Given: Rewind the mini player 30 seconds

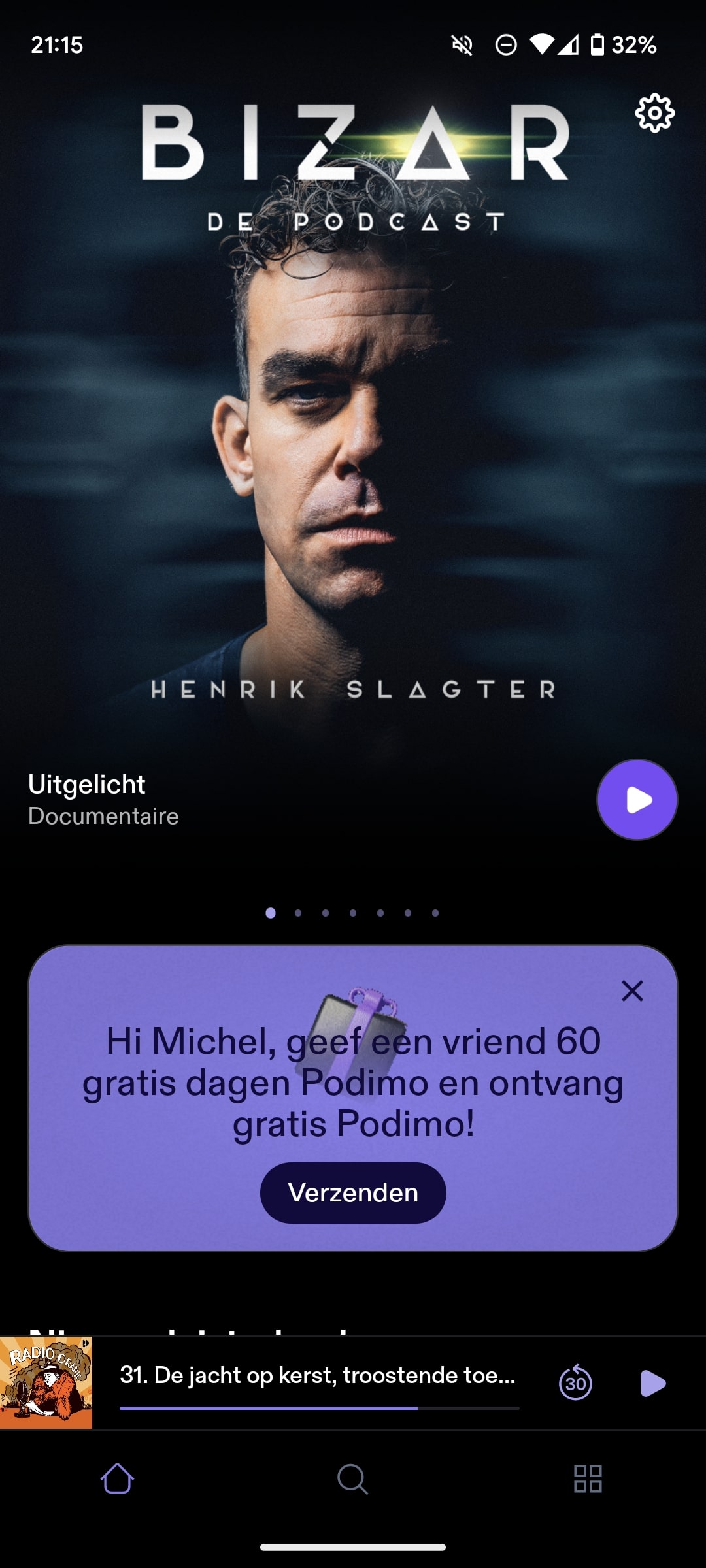Looking at the screenshot, I should click(x=575, y=1382).
